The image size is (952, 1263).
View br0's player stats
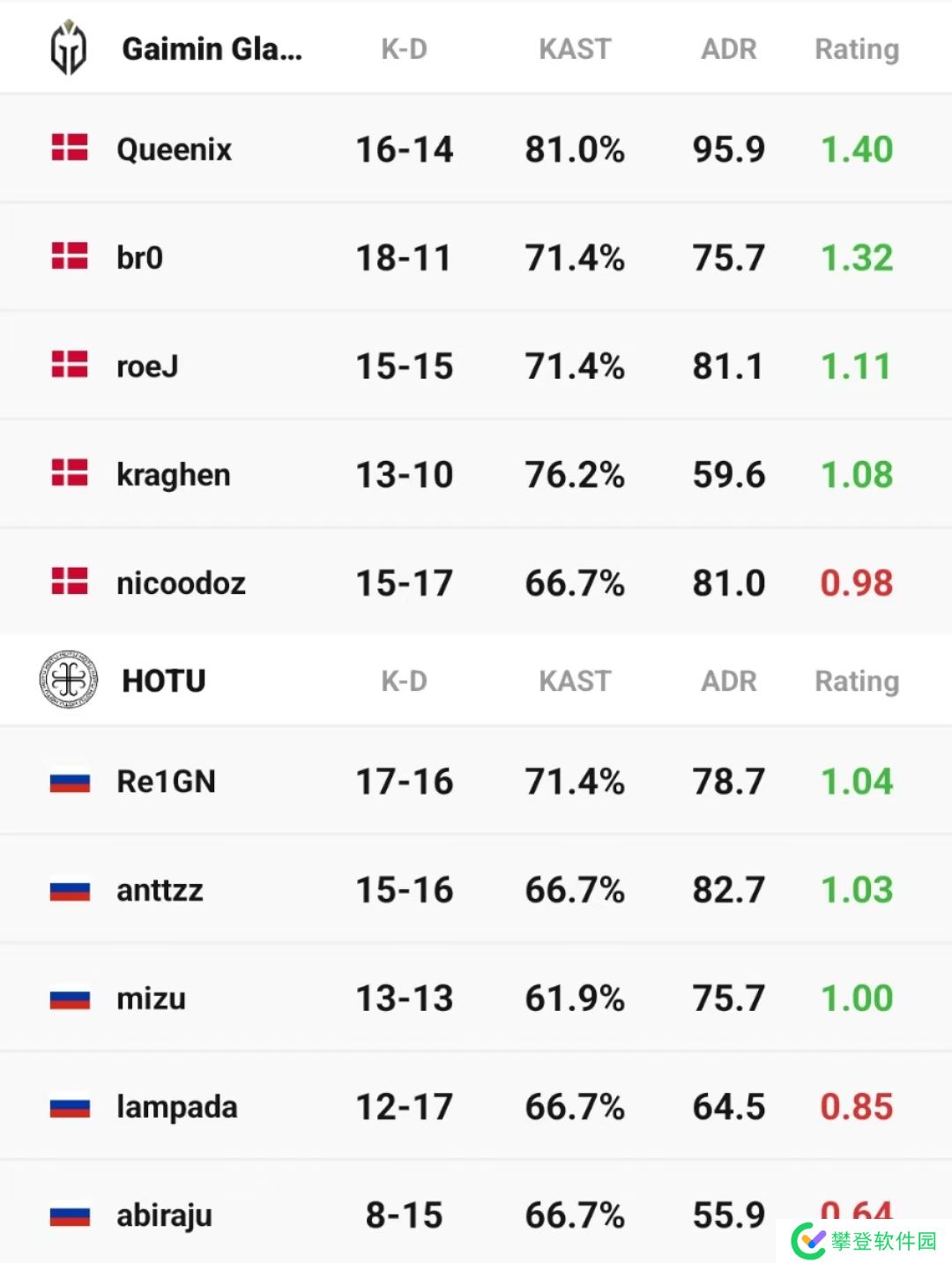click(x=139, y=258)
